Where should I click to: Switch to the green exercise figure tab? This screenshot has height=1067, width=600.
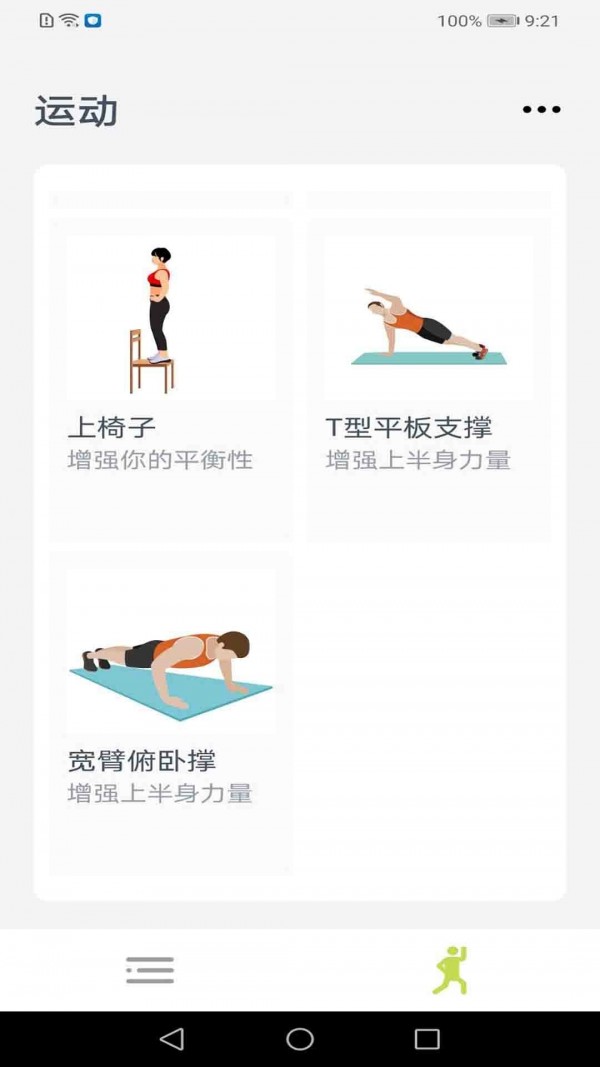[x=450, y=970]
